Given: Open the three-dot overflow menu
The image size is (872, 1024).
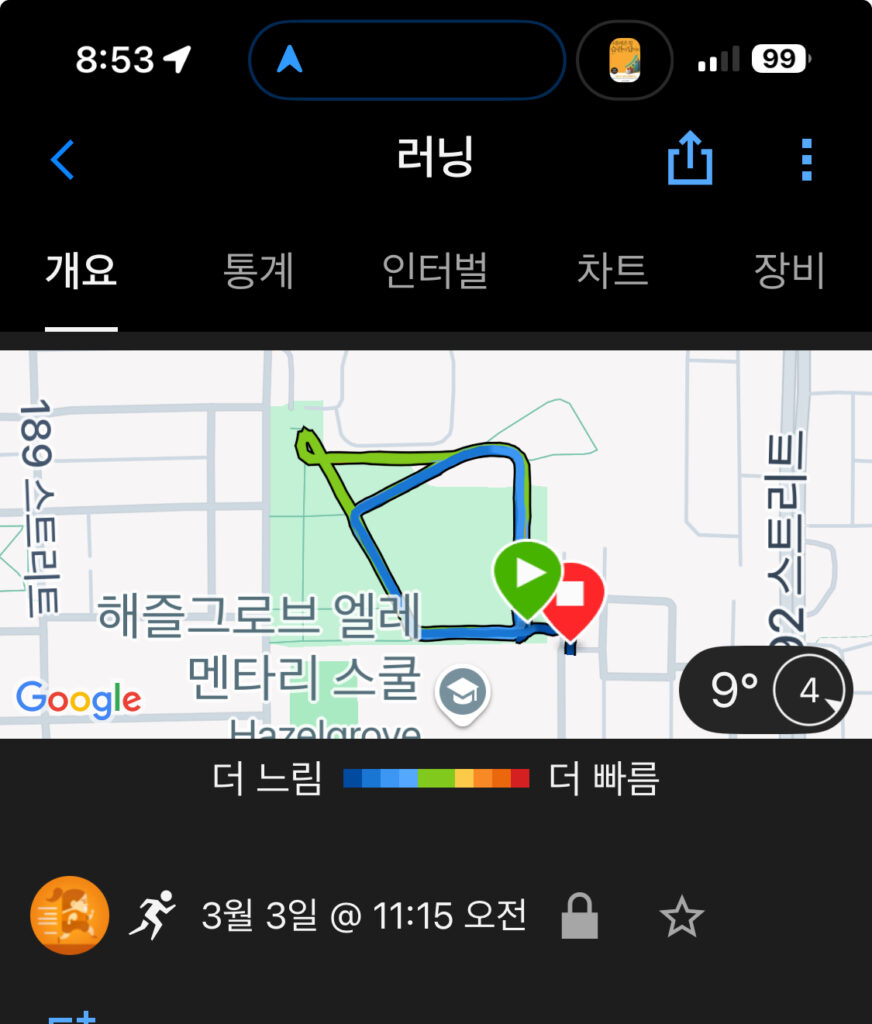Looking at the screenshot, I should coord(807,160).
